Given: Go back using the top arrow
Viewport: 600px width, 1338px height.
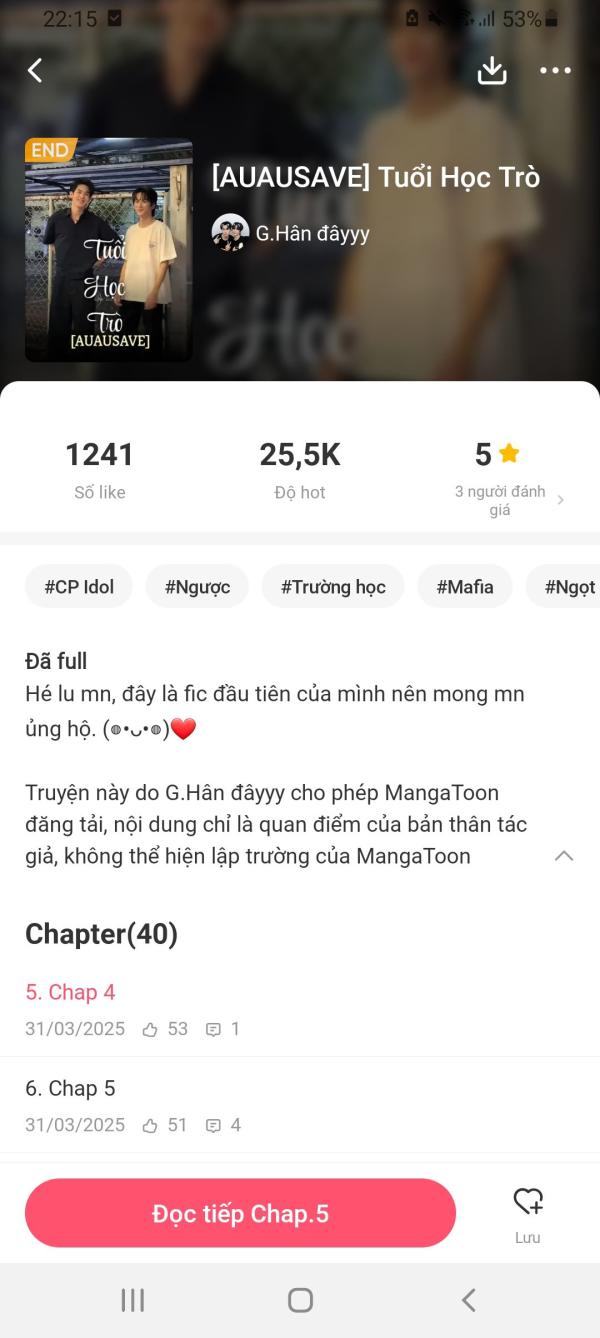Looking at the screenshot, I should [35, 70].
